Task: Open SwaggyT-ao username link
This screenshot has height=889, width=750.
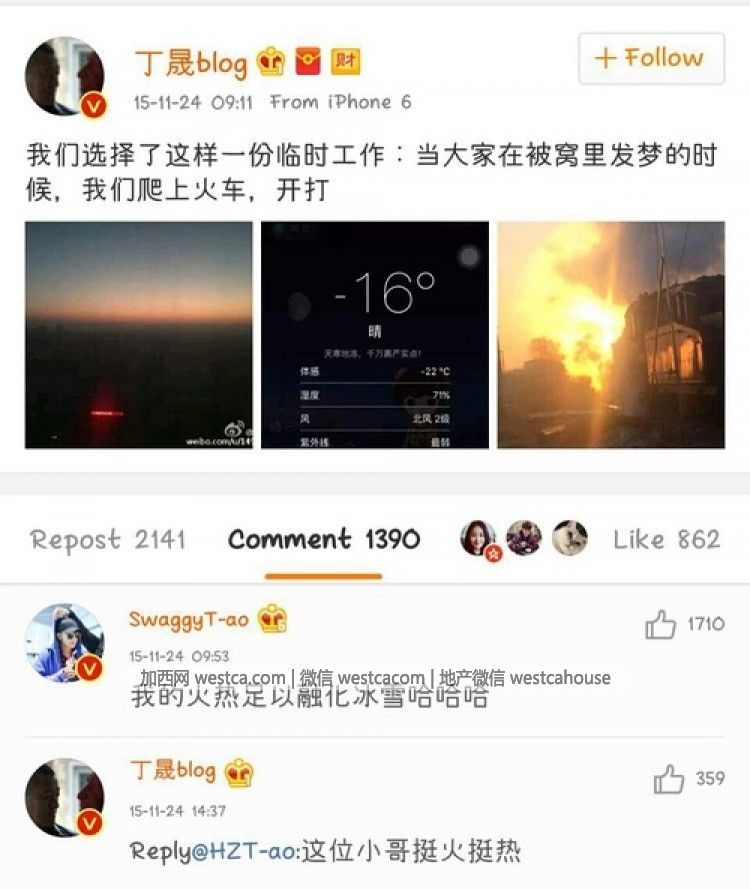Action: pyautogui.click(x=188, y=620)
